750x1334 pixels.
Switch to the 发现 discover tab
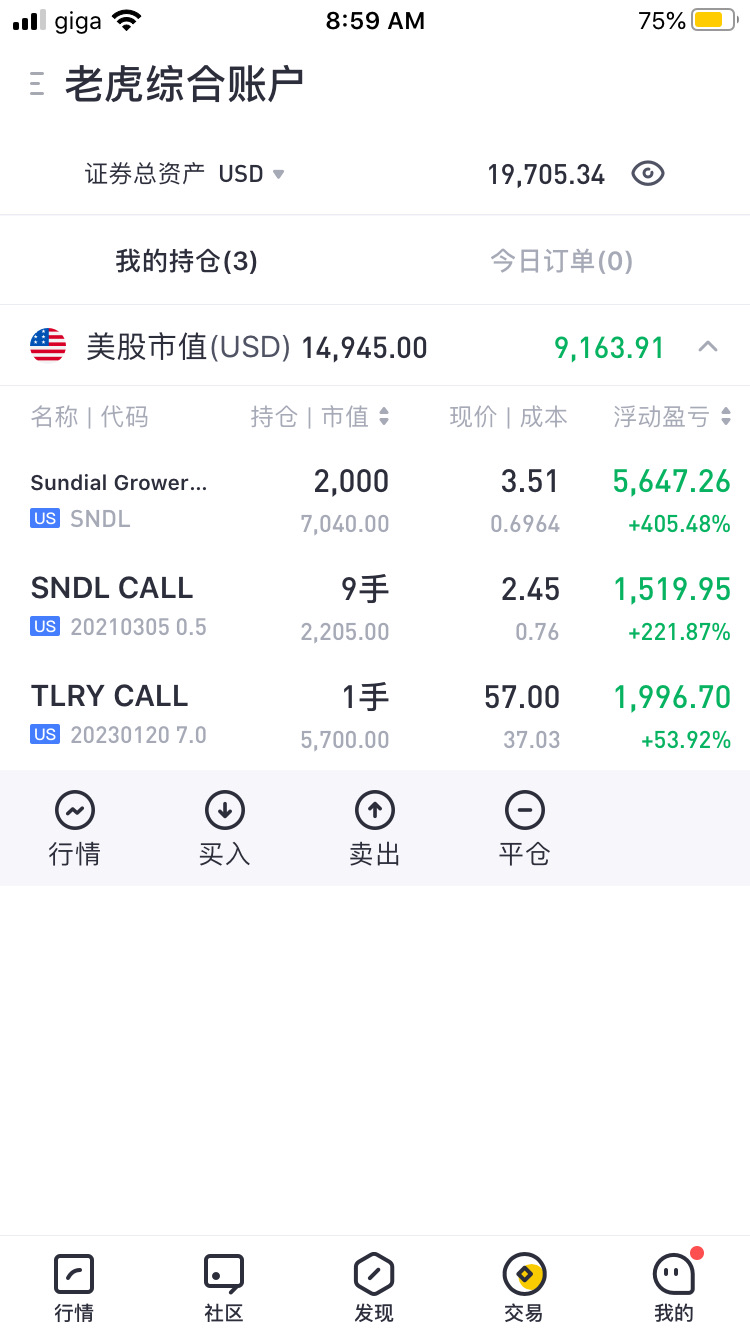pyautogui.click(x=374, y=1288)
